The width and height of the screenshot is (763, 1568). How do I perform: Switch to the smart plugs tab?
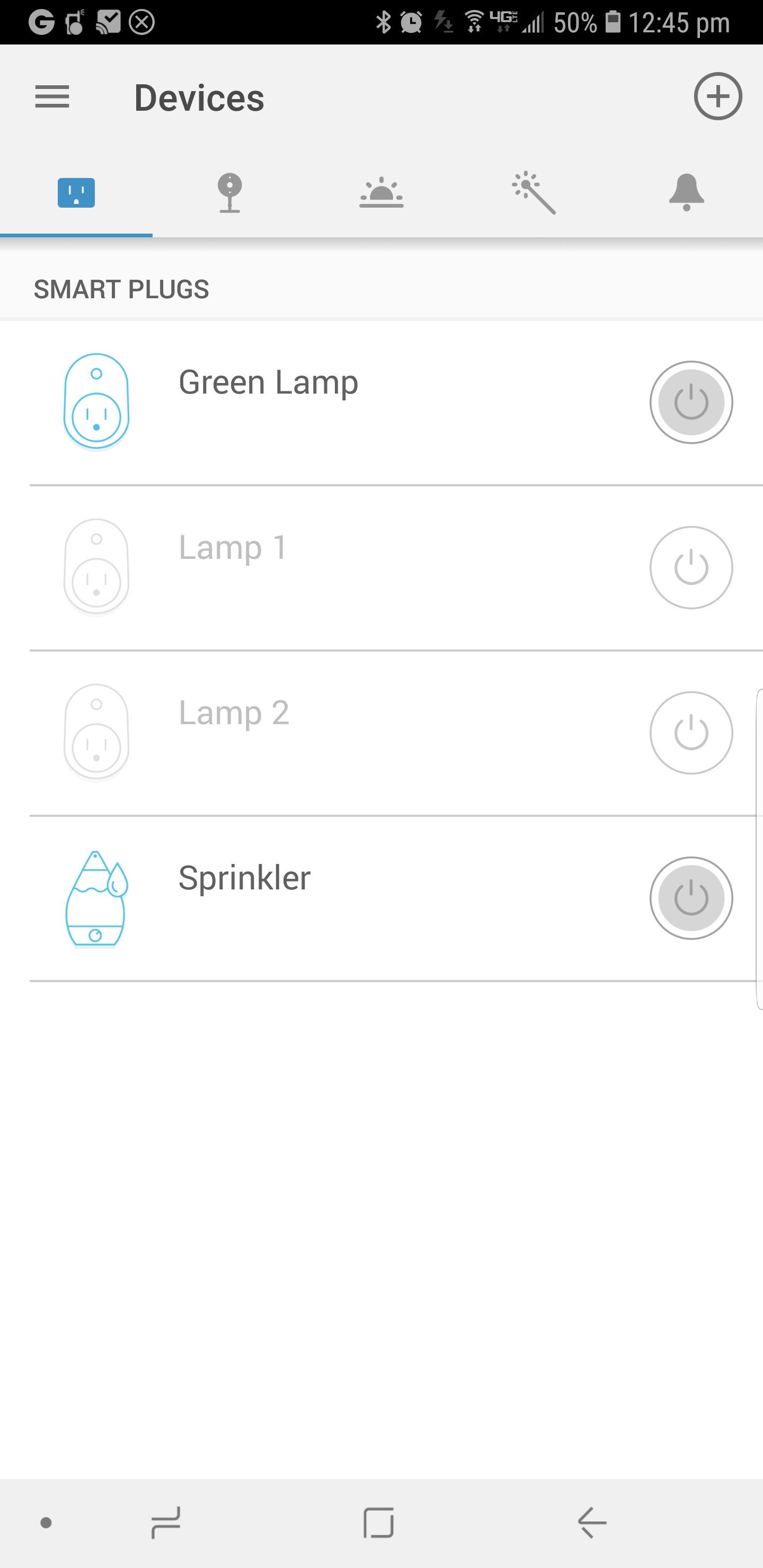click(x=76, y=192)
